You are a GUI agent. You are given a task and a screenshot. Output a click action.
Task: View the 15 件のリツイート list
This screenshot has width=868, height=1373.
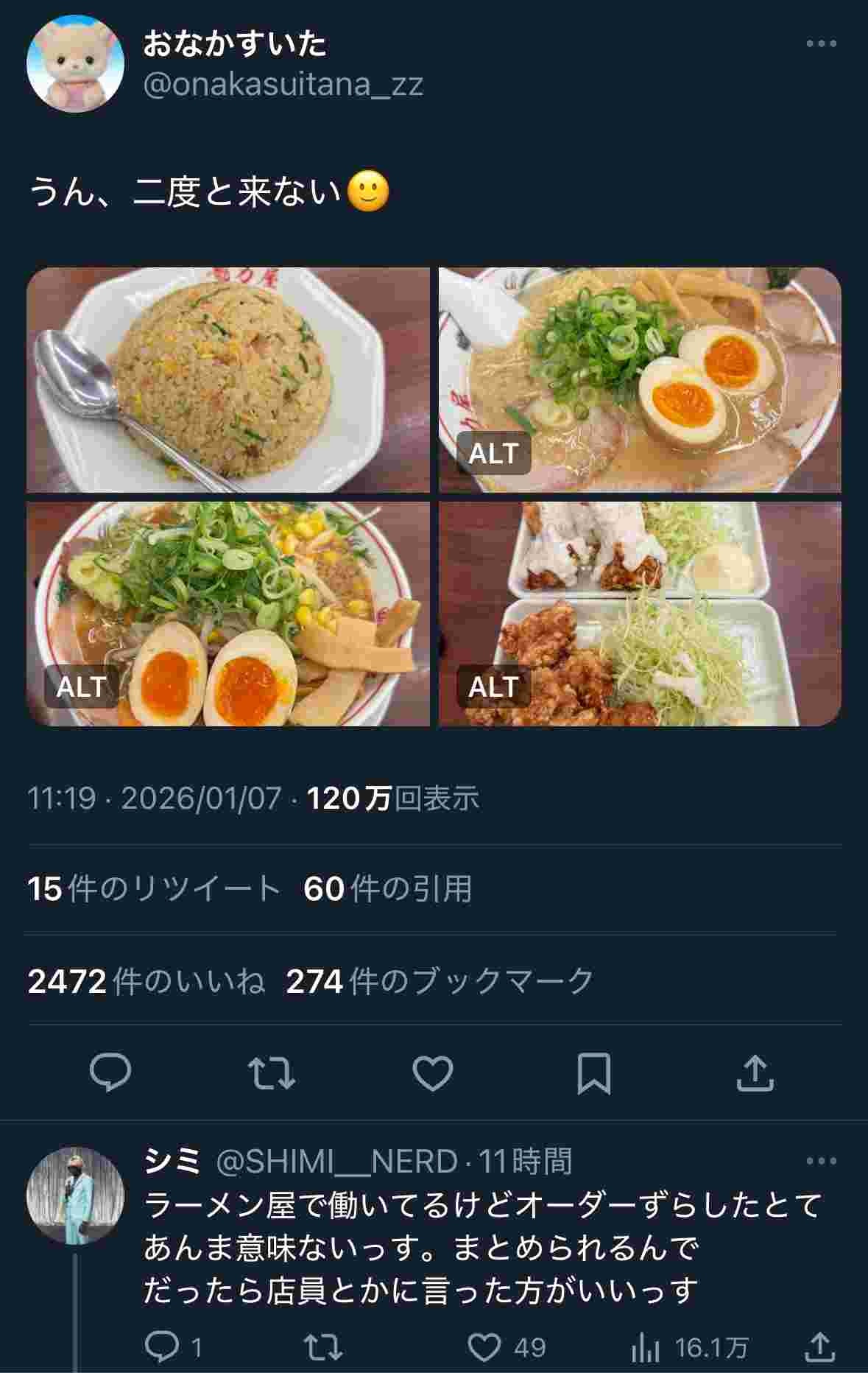(x=154, y=888)
